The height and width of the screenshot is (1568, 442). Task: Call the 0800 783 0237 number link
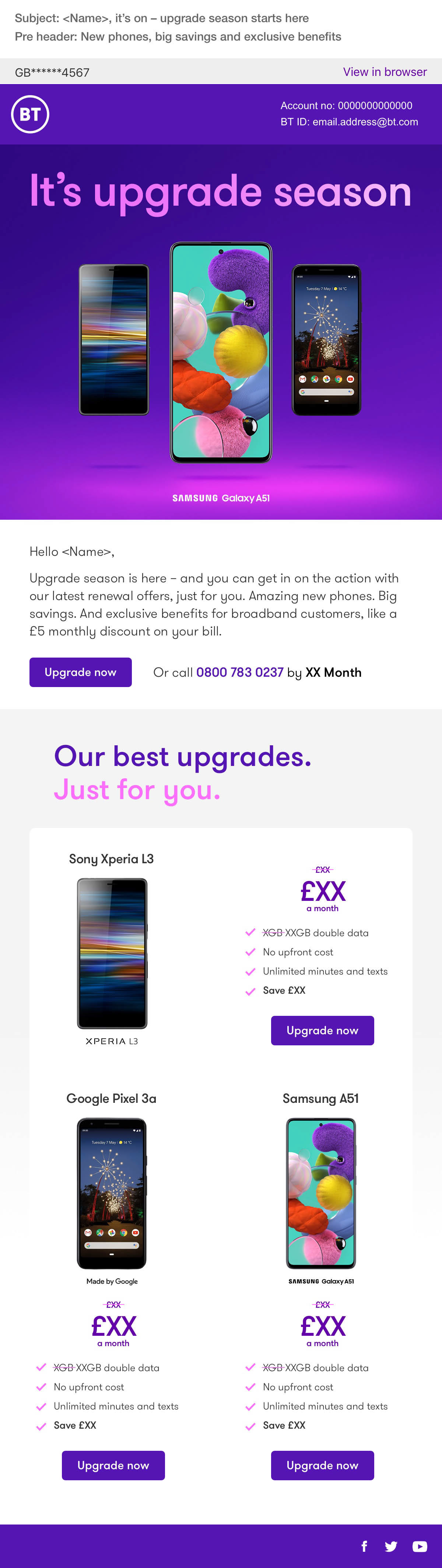click(239, 672)
